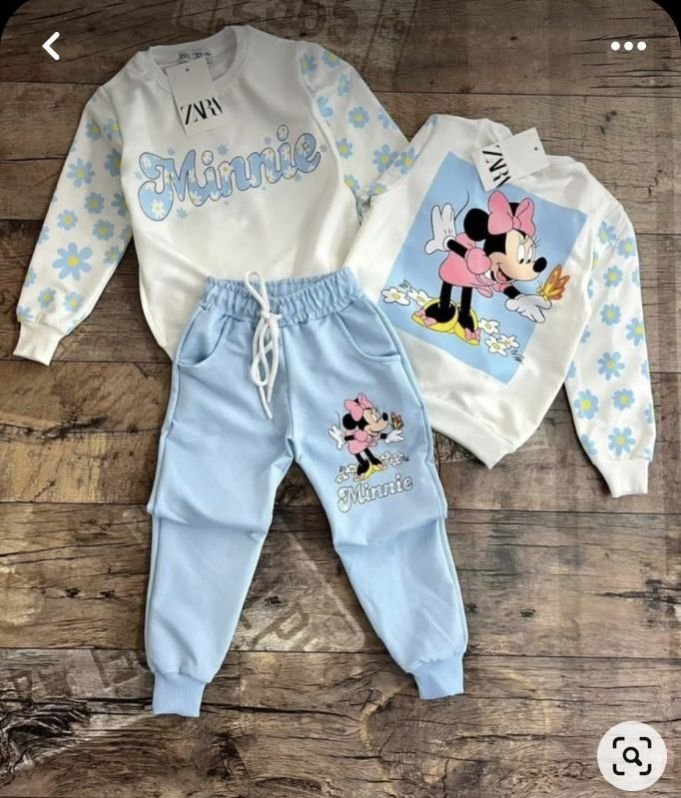
Task: Open the three-dot more options menu
Action: pyautogui.click(x=628, y=46)
